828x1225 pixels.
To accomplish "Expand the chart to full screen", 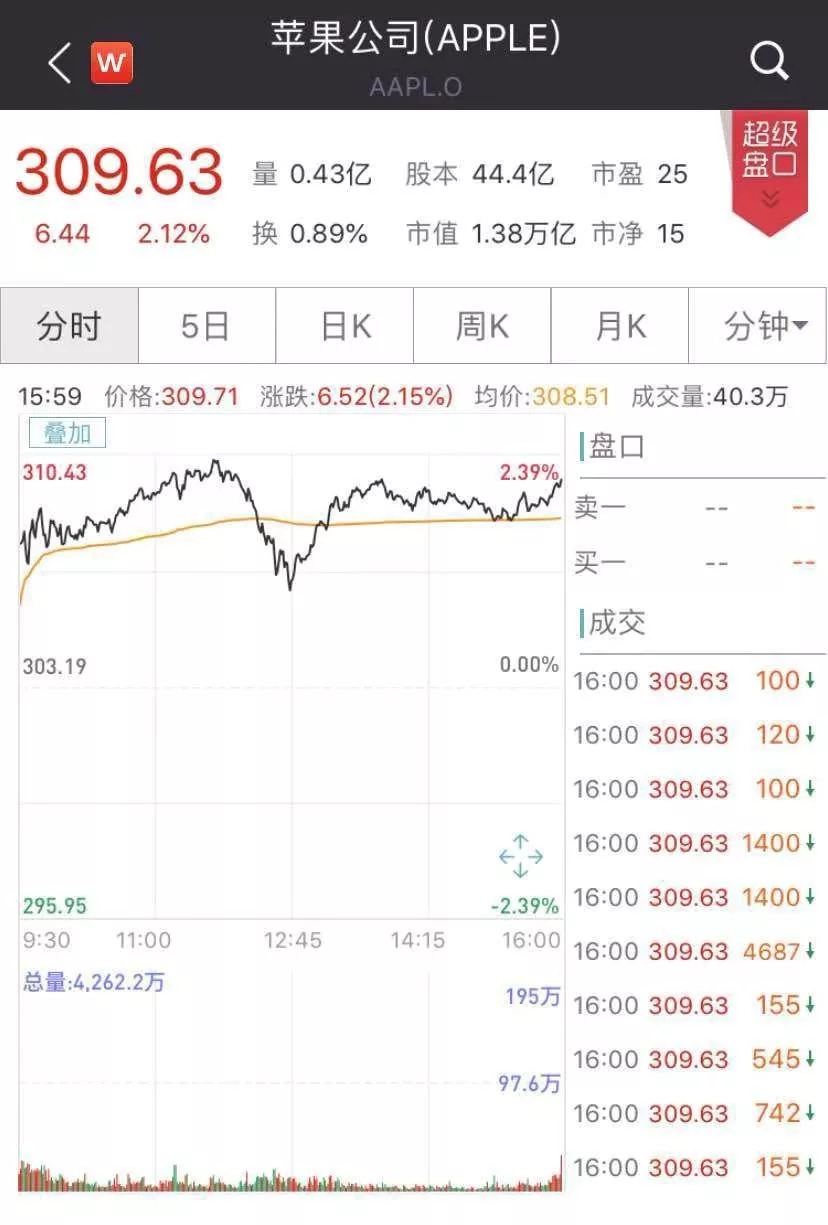I will point(520,857).
